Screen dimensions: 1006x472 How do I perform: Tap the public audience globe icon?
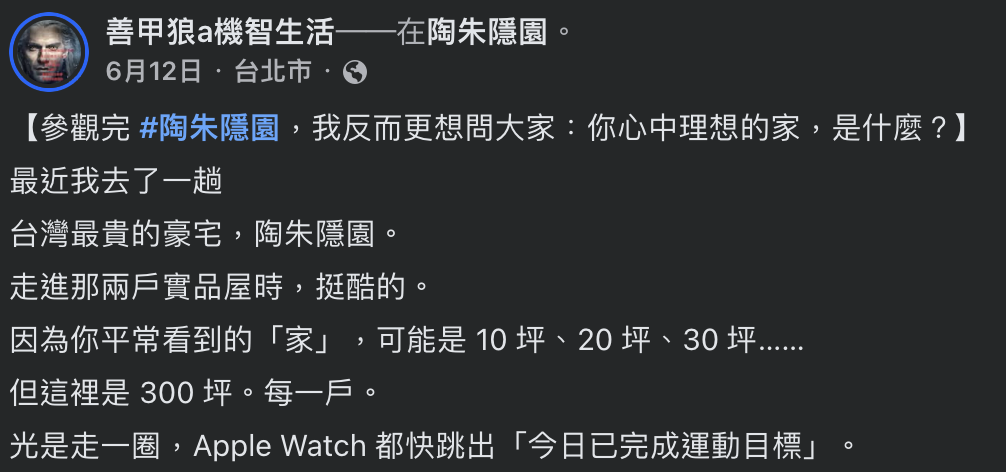[355, 72]
